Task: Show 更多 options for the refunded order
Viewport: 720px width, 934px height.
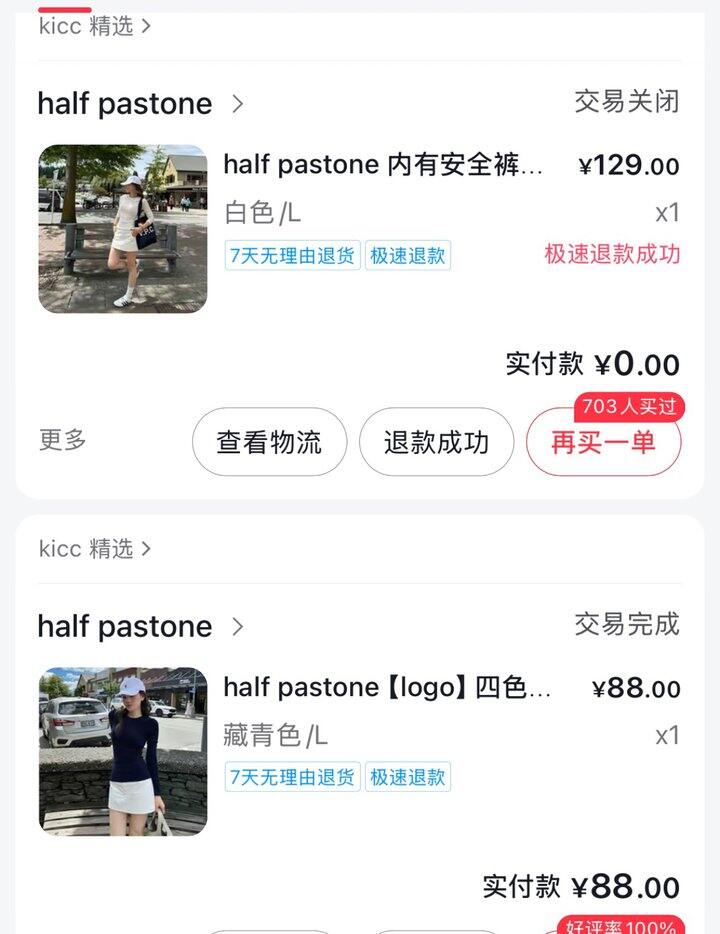Action: pos(62,440)
